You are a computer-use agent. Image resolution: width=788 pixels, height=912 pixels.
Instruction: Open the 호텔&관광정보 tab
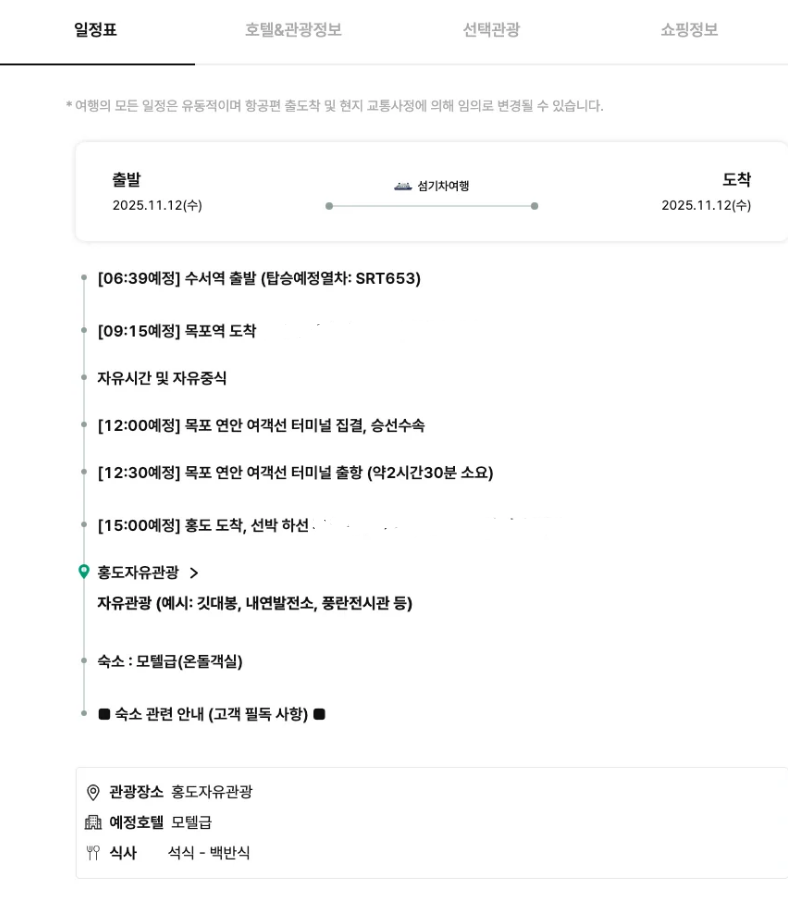[x=293, y=30]
